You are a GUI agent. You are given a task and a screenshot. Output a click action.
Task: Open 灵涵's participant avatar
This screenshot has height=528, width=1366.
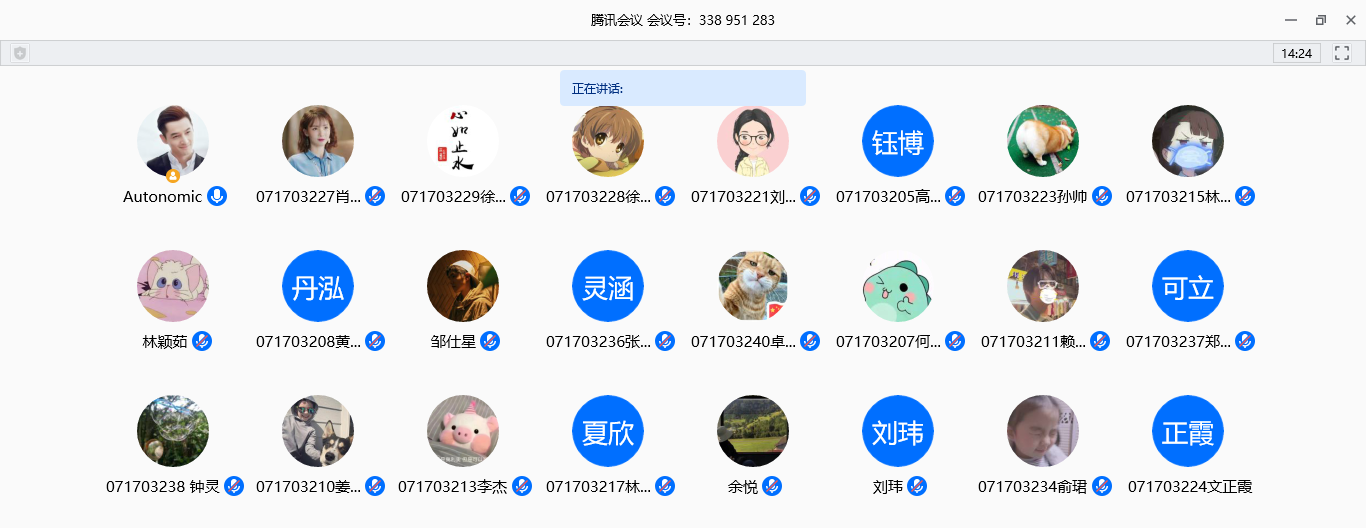(x=608, y=286)
